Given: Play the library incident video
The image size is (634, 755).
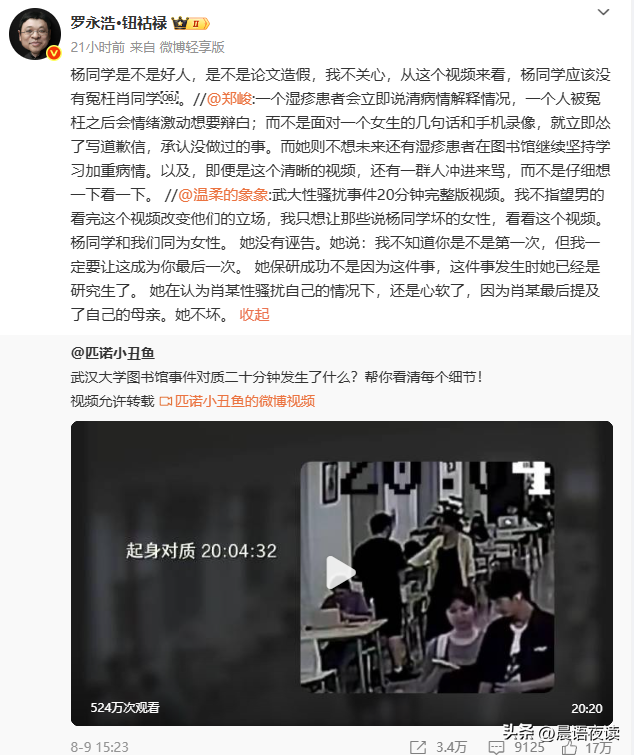Looking at the screenshot, I should [340, 572].
